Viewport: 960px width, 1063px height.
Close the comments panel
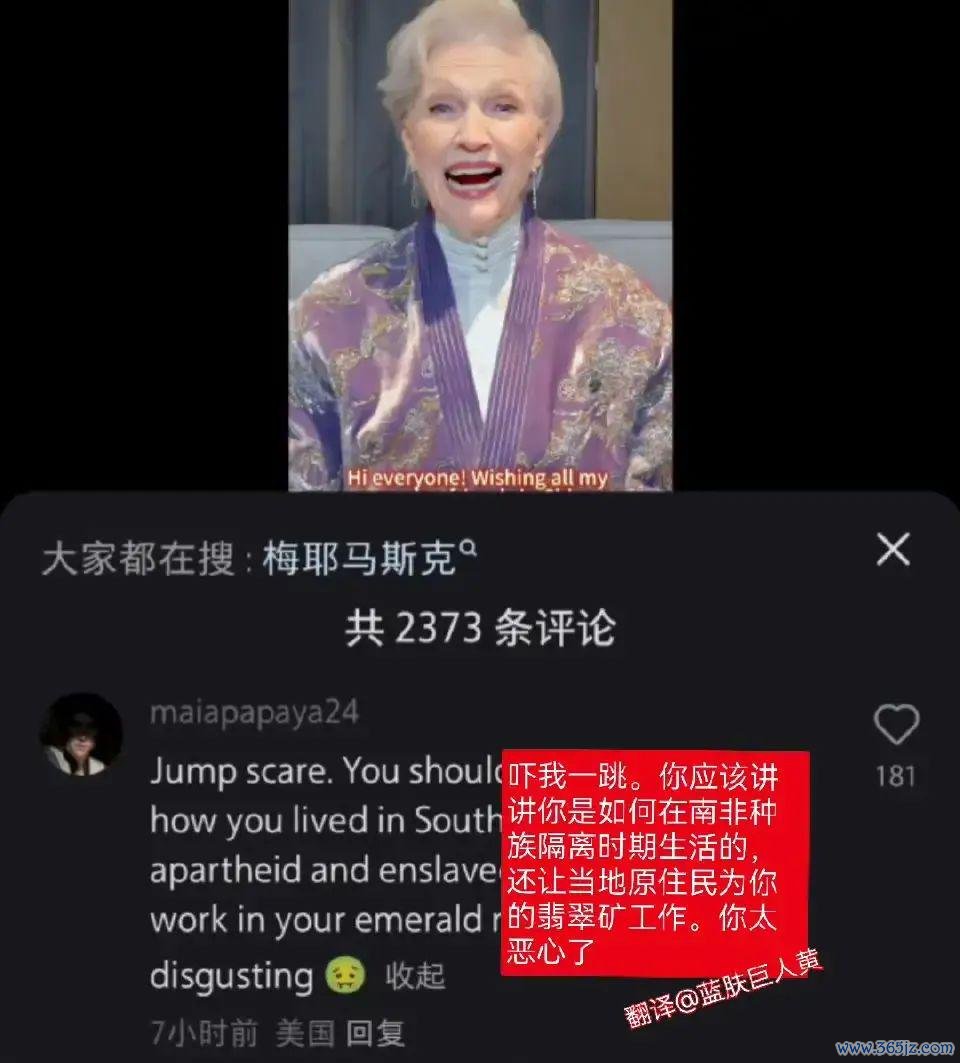click(892, 550)
